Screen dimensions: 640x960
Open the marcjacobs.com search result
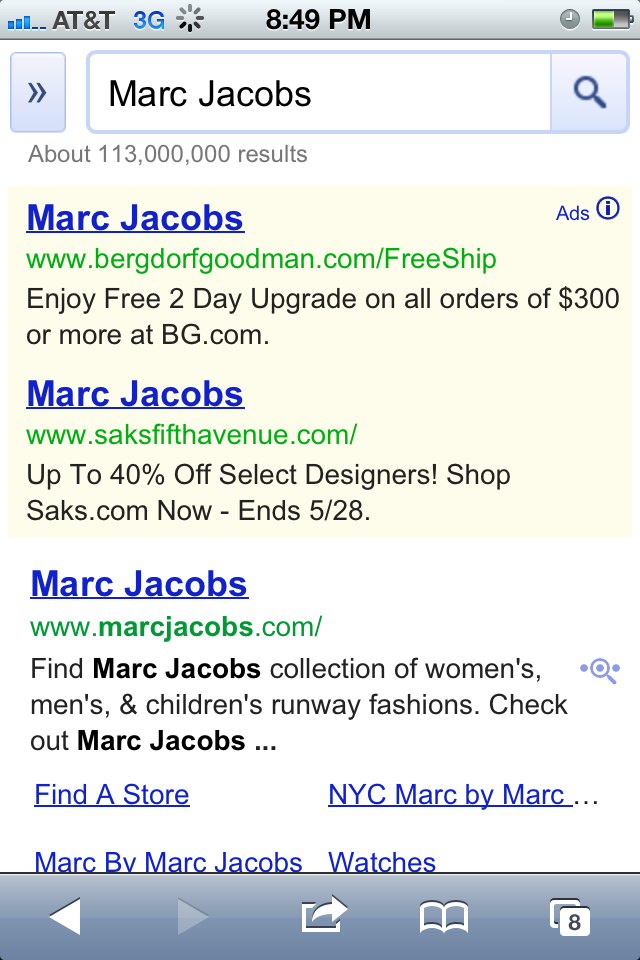click(139, 584)
